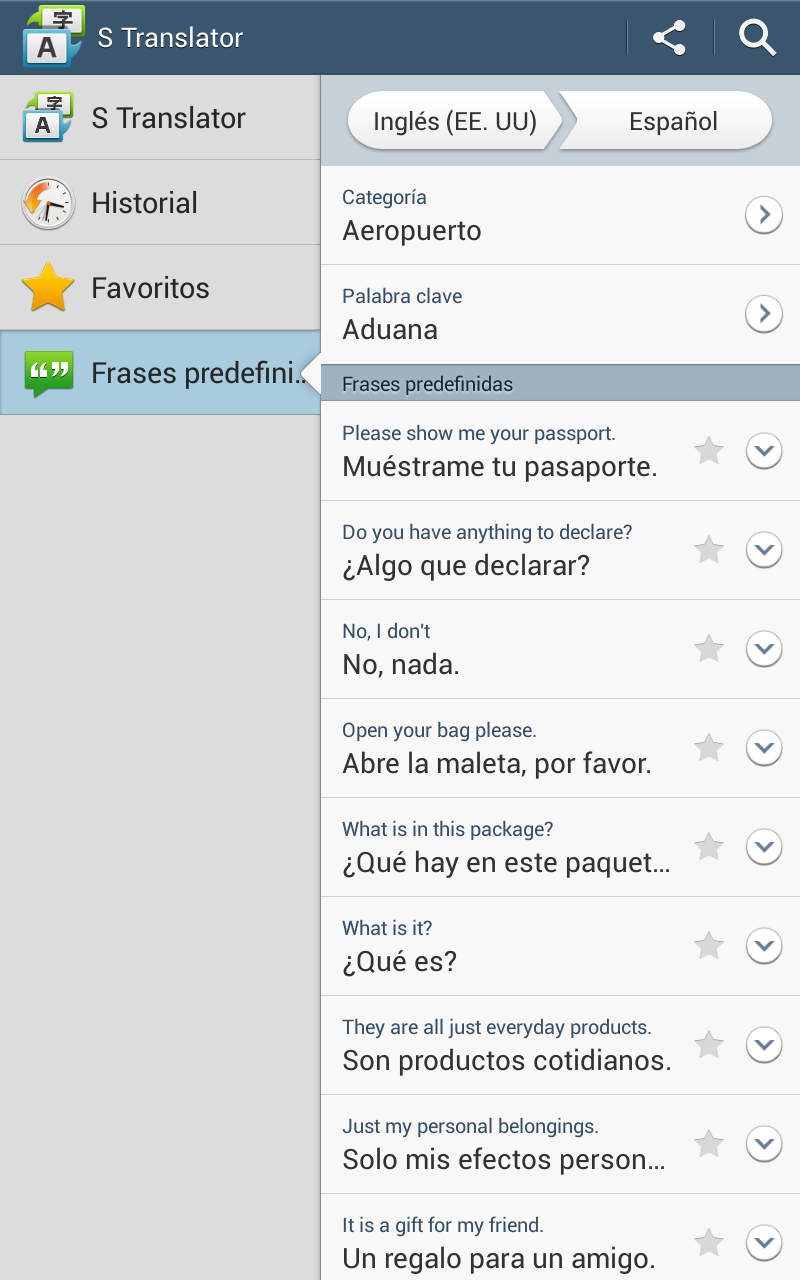Image resolution: width=800 pixels, height=1280 pixels.
Task: Go to Historial
Action: [x=160, y=203]
